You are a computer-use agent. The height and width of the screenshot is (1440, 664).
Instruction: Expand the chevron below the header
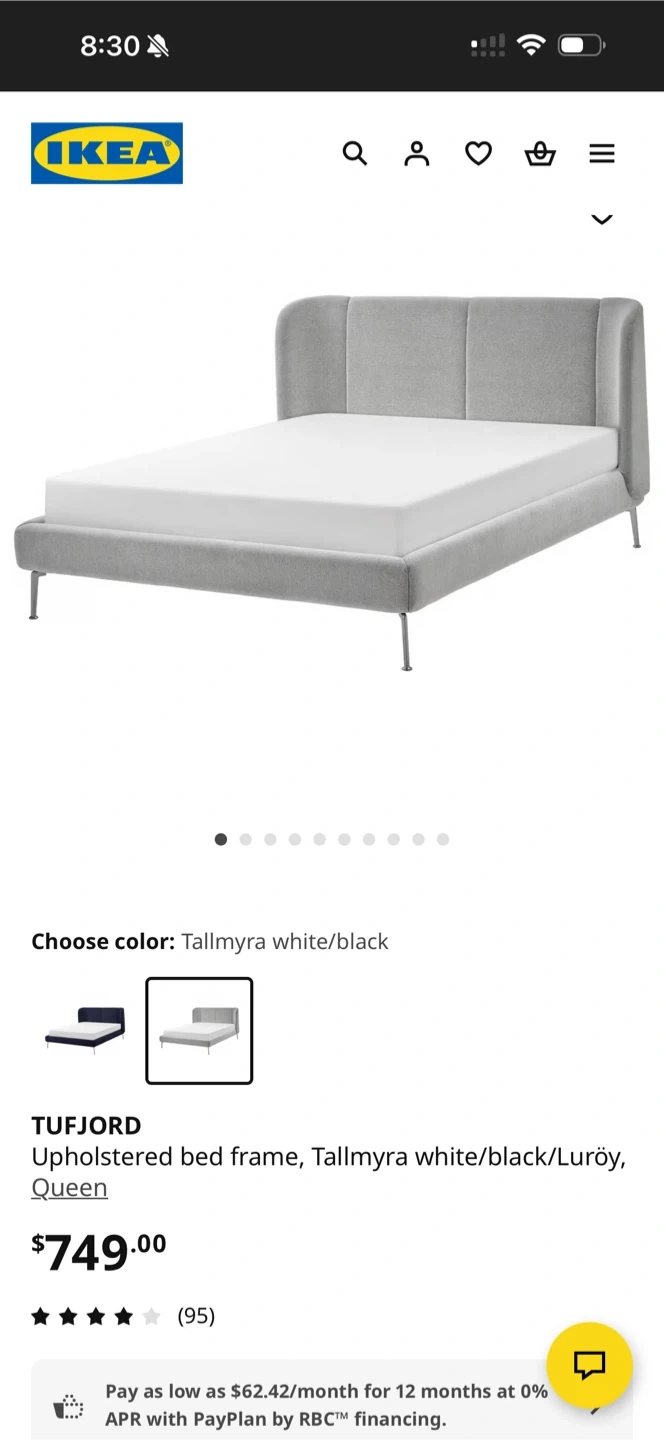tap(601, 220)
